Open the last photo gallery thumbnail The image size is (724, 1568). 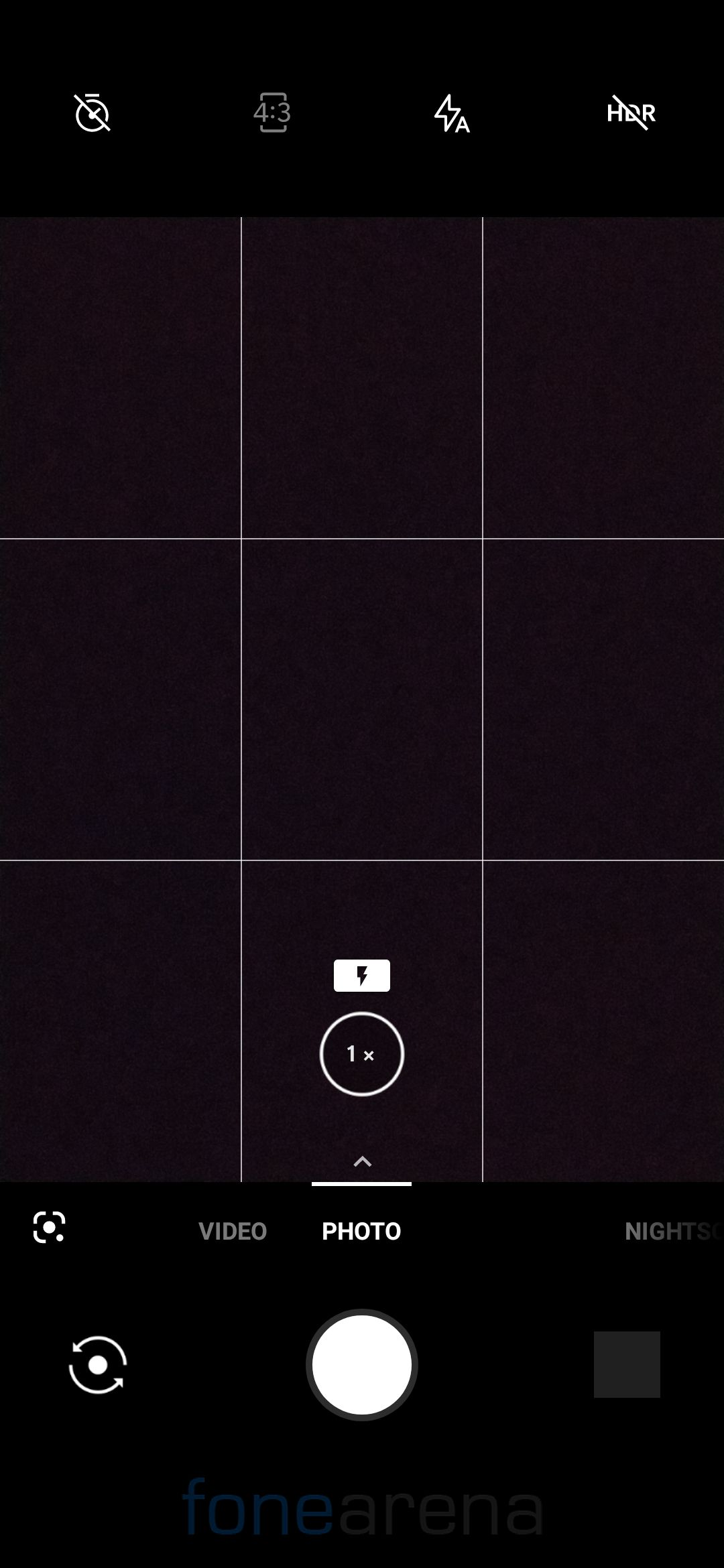[x=627, y=1365]
